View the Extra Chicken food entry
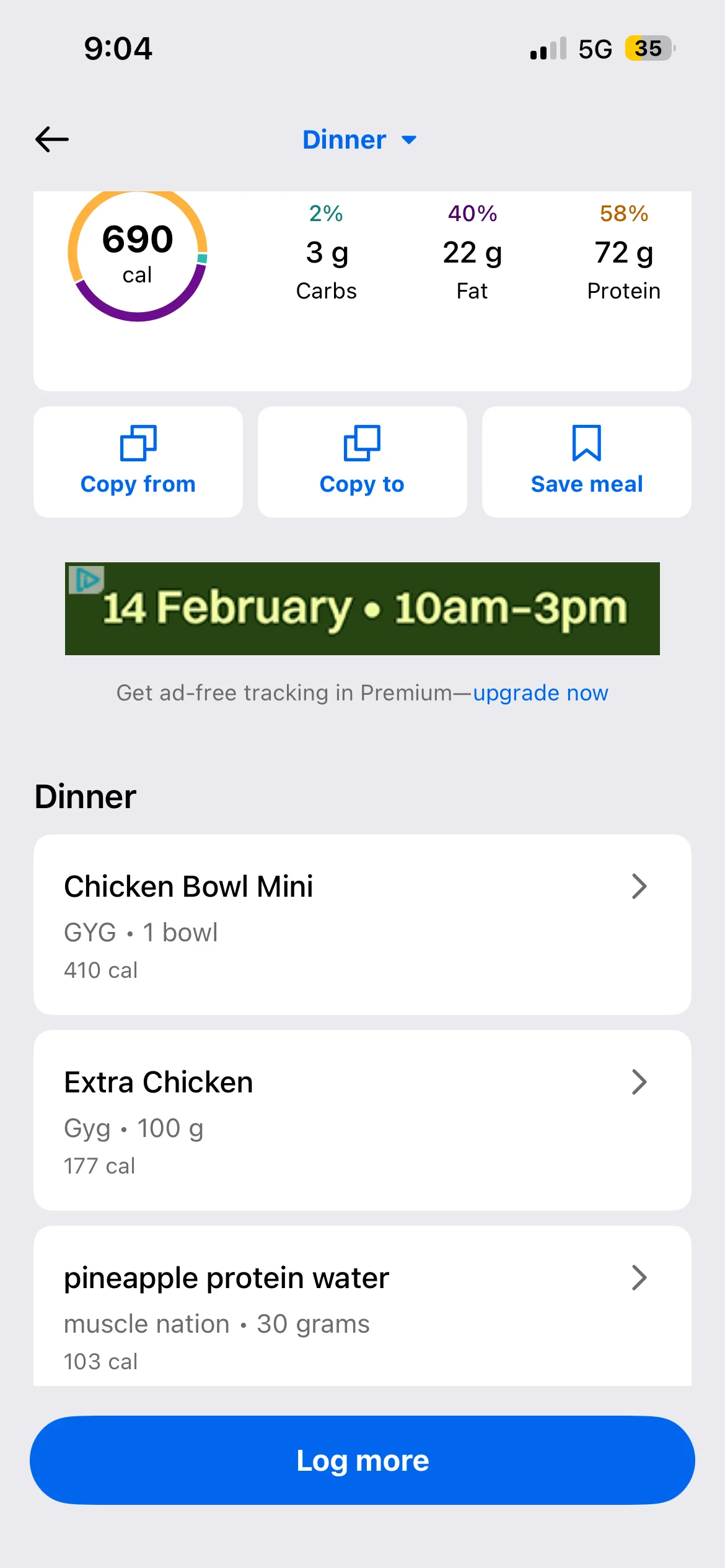The height and width of the screenshot is (1568, 725). pos(362,1120)
